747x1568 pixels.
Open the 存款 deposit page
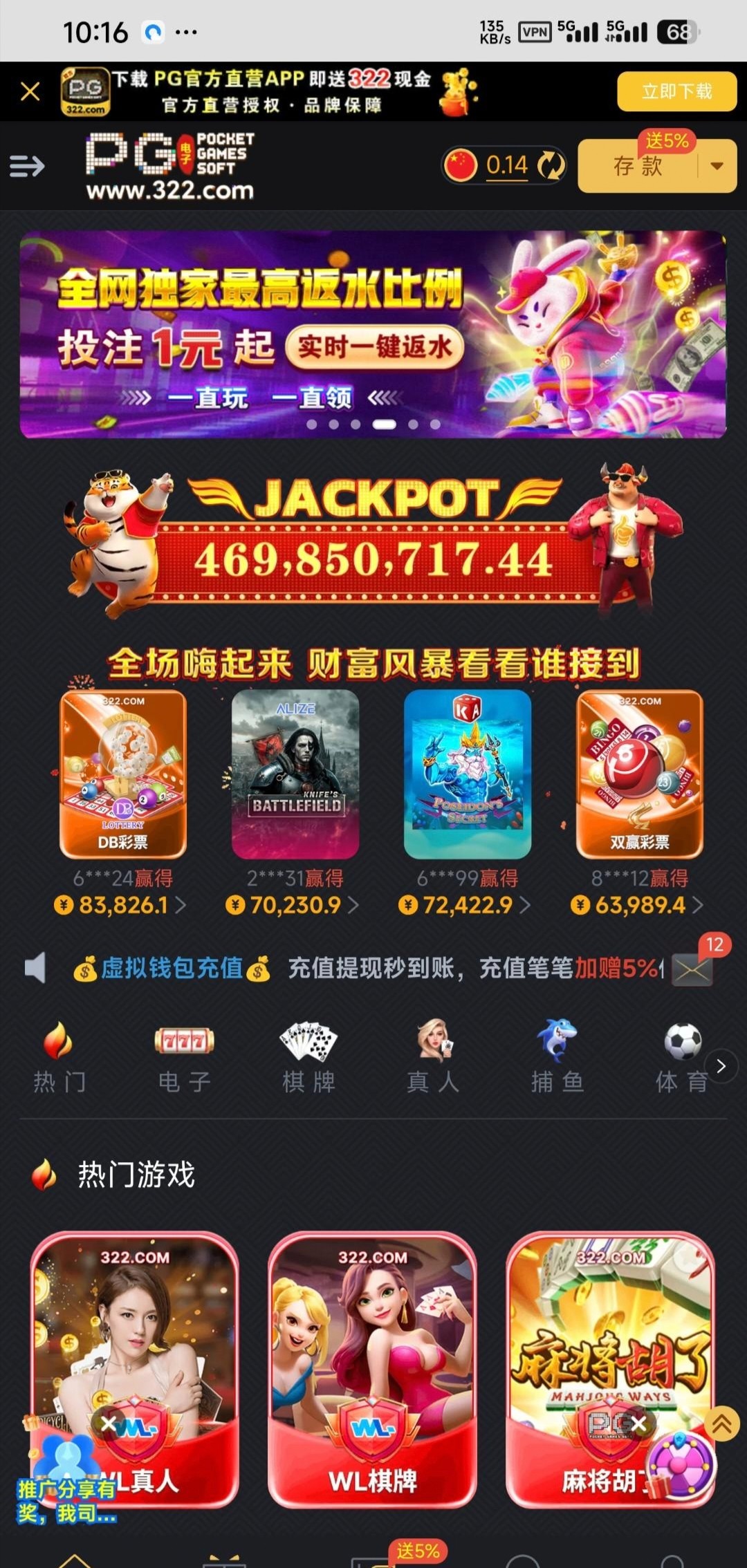[638, 166]
